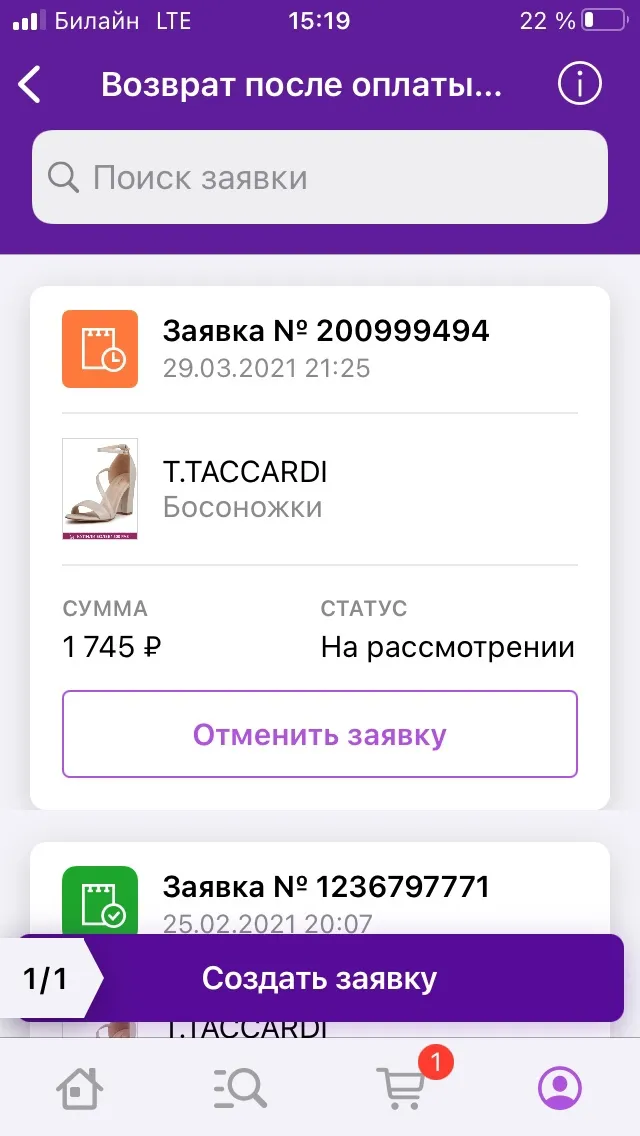Tap the Поиск заявки search field
This screenshot has width=640, height=1136.
[320, 178]
